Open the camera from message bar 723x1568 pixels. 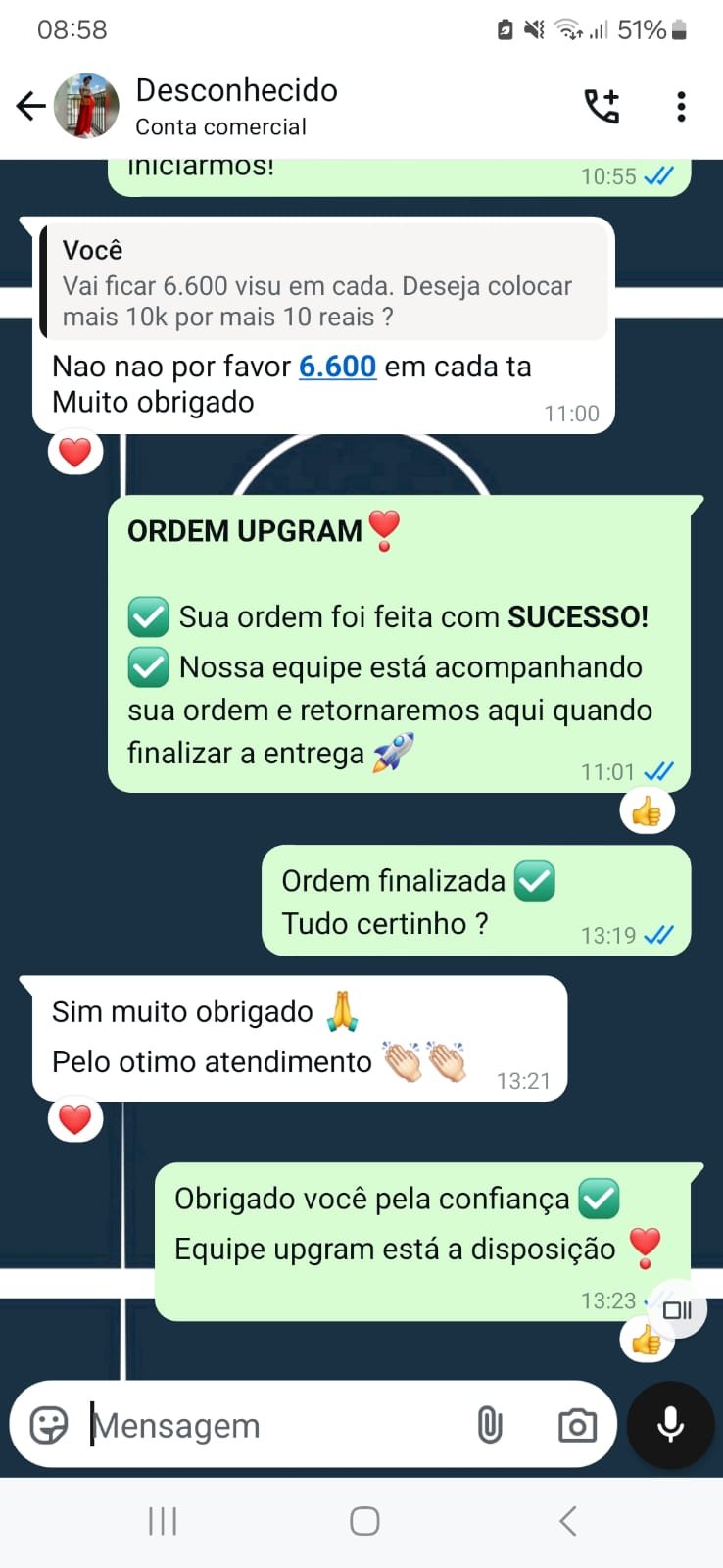[x=577, y=1425]
